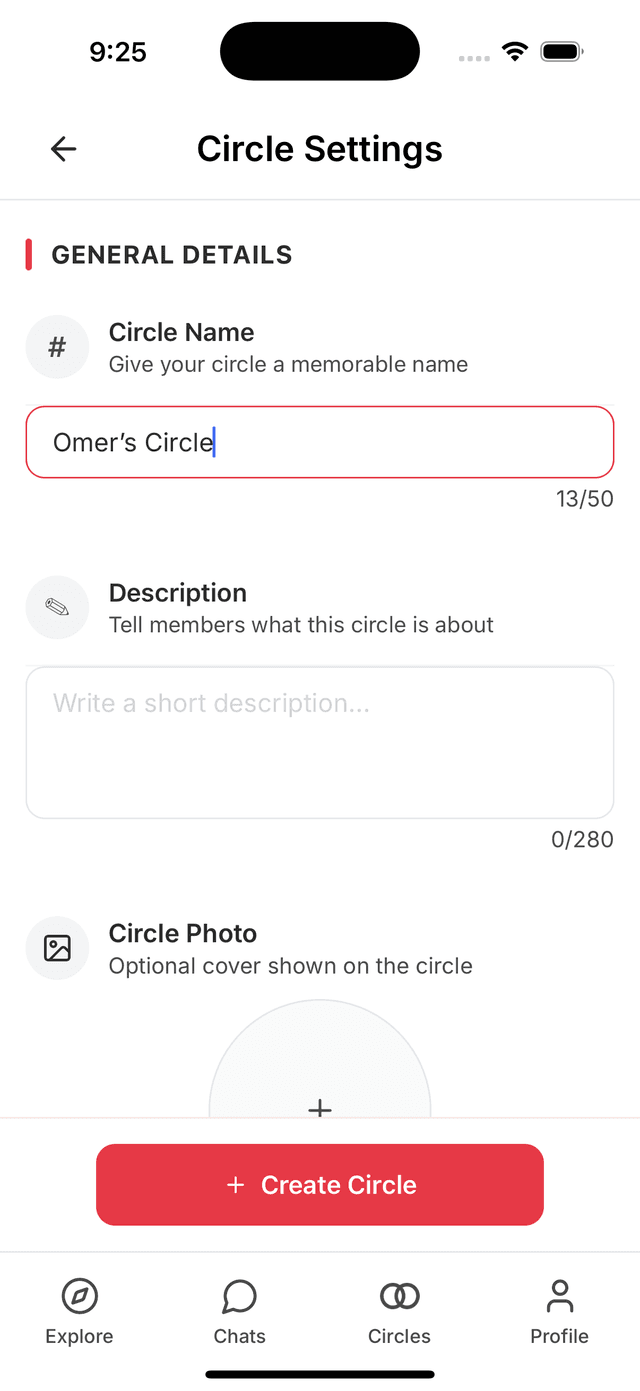Edit the Circle Name text field
640x1391 pixels.
coord(319,442)
